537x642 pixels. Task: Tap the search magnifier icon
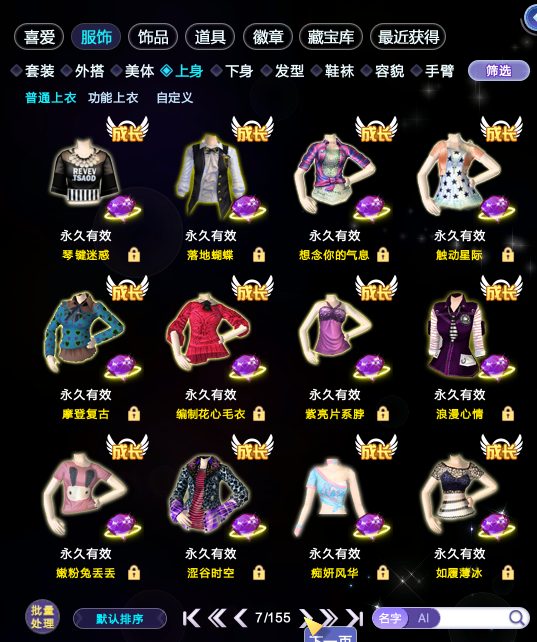tap(517, 618)
